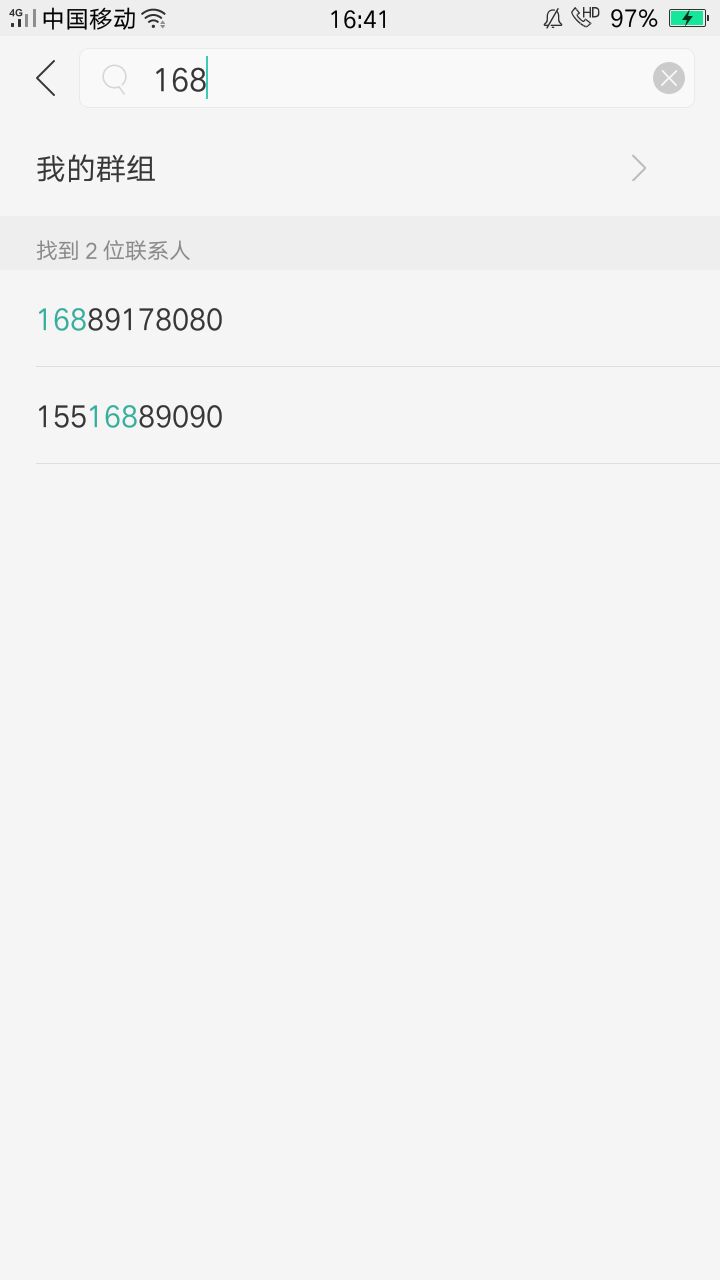The width and height of the screenshot is (720, 1280).
Task: Tap the search field containing 168
Action: (x=380, y=79)
